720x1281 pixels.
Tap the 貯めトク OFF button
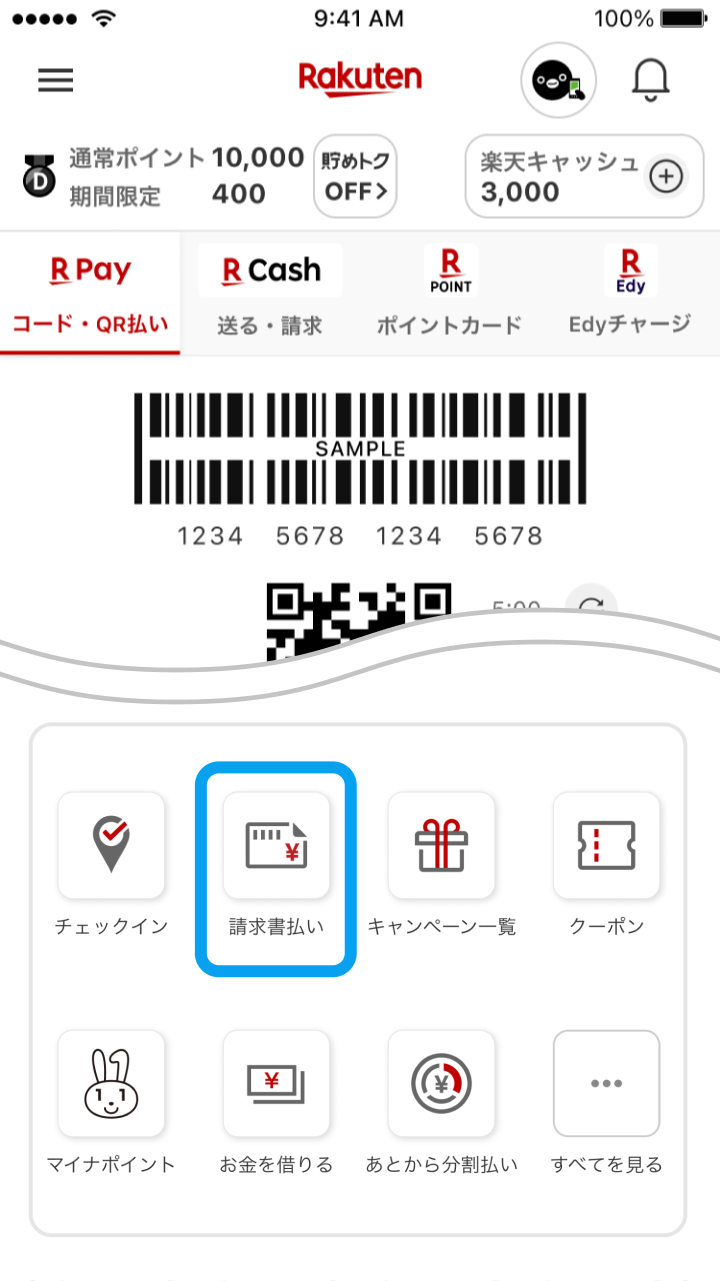355,176
